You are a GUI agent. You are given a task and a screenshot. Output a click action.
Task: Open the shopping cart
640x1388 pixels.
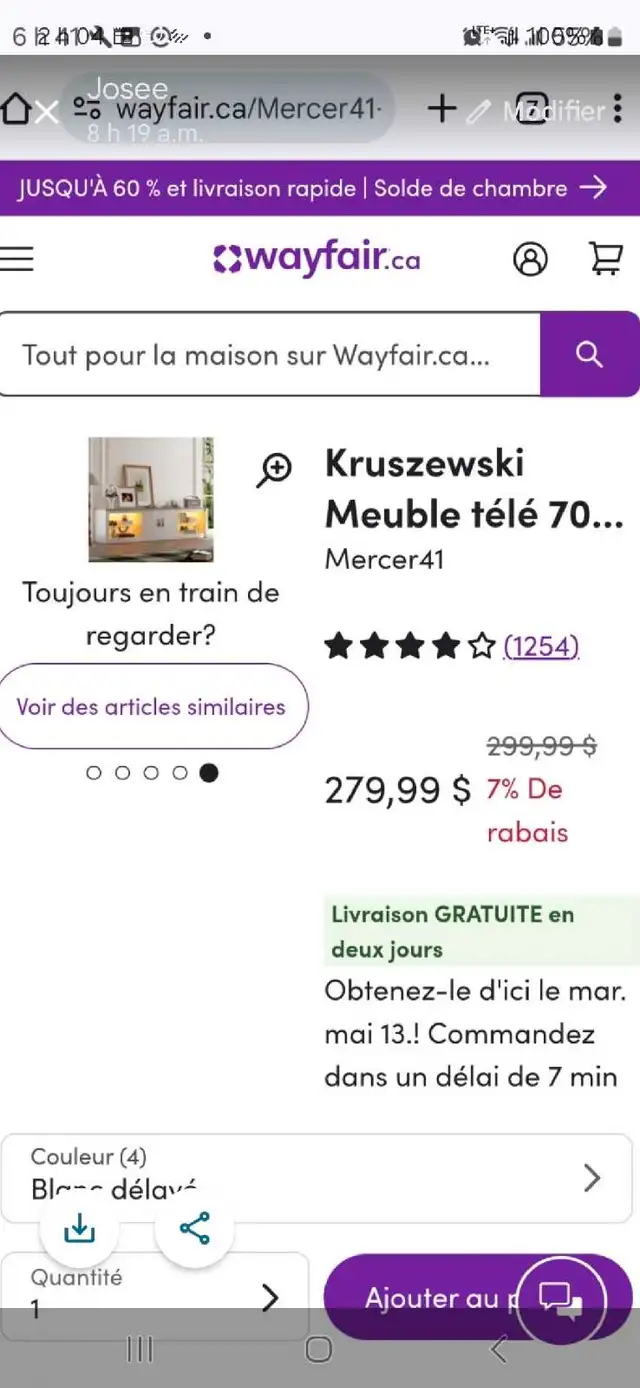coord(604,258)
